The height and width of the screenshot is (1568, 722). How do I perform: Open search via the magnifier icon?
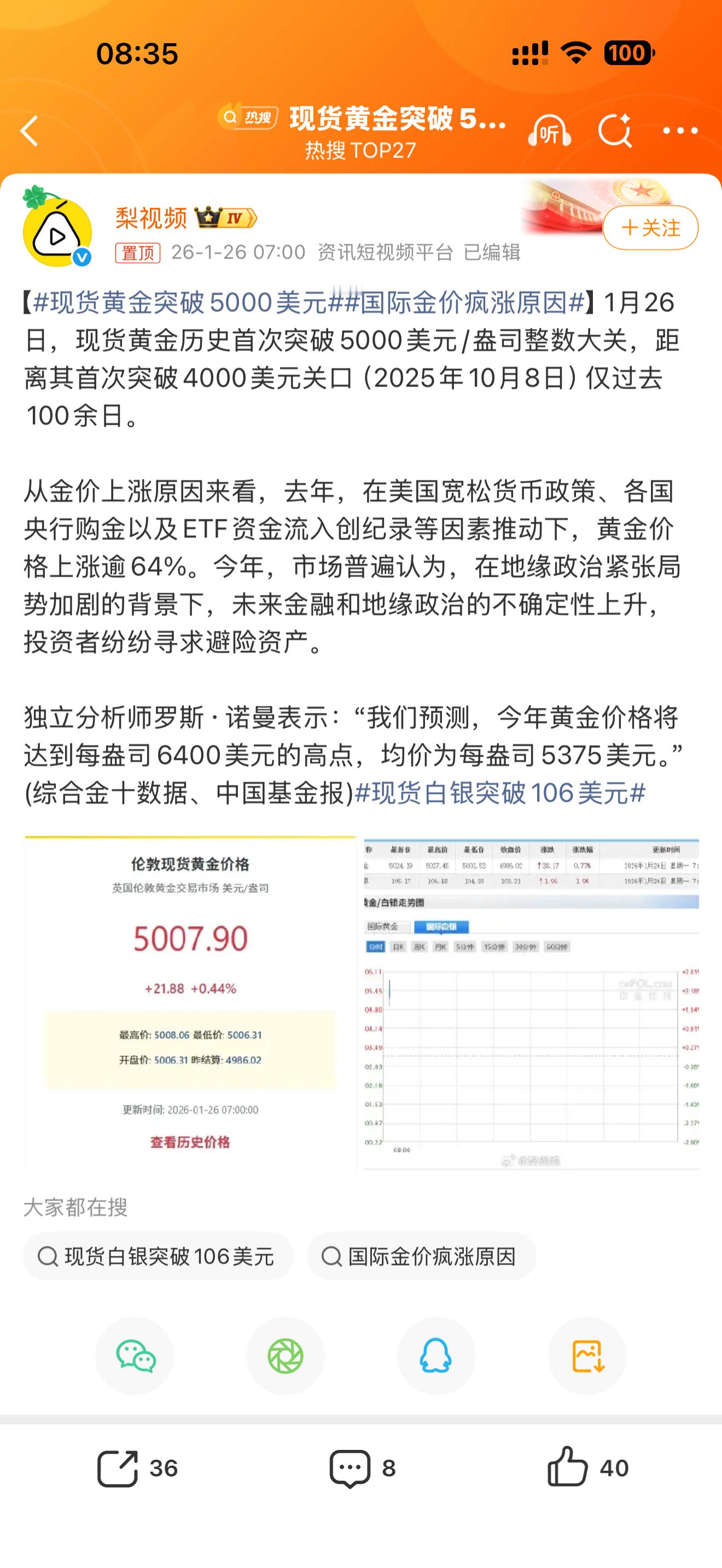614,131
